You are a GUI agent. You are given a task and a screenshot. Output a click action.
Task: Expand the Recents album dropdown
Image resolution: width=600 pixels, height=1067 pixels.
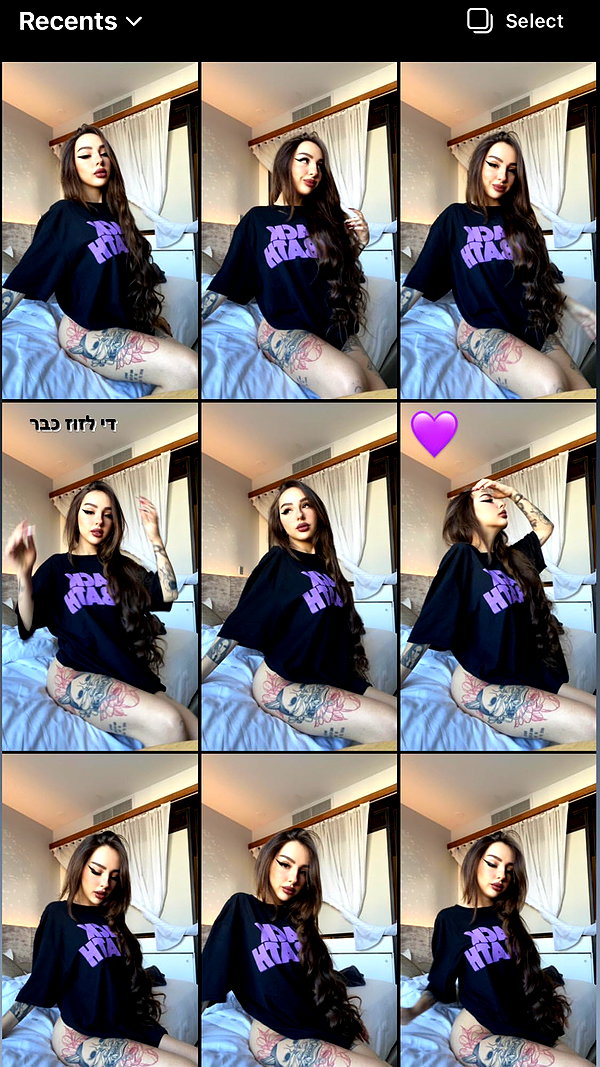80,21
